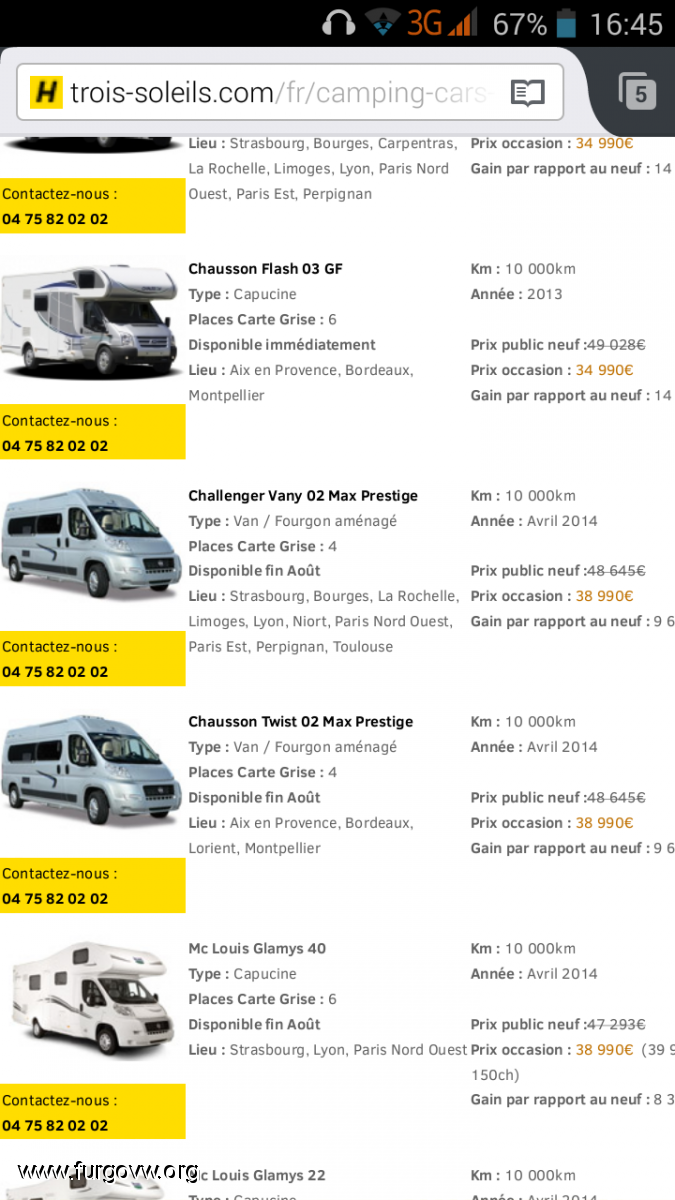Viewport: 675px width, 1200px height.
Task: Open the Chausson Flash 03 GF listing
Action: pyautogui.click(x=265, y=269)
